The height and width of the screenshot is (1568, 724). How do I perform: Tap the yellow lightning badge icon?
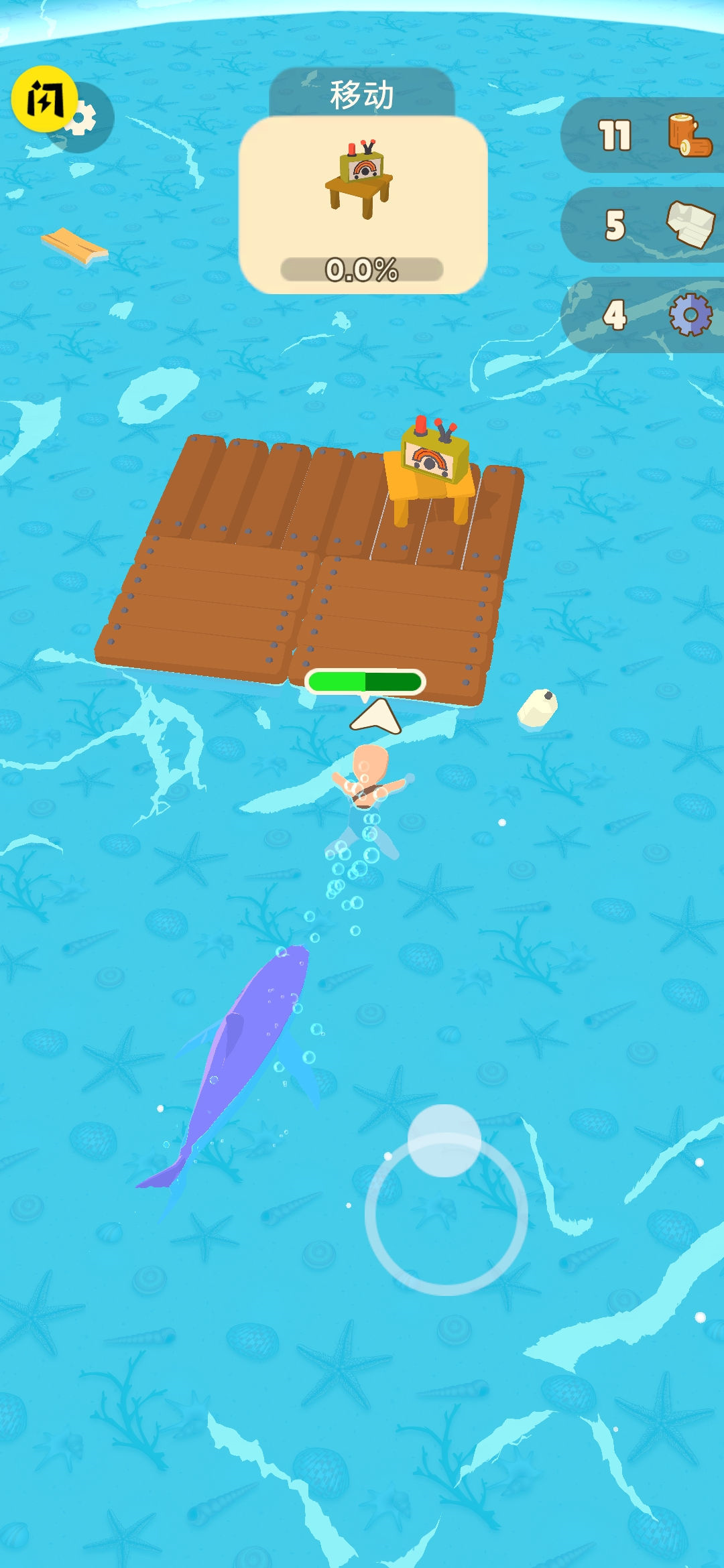(43, 99)
